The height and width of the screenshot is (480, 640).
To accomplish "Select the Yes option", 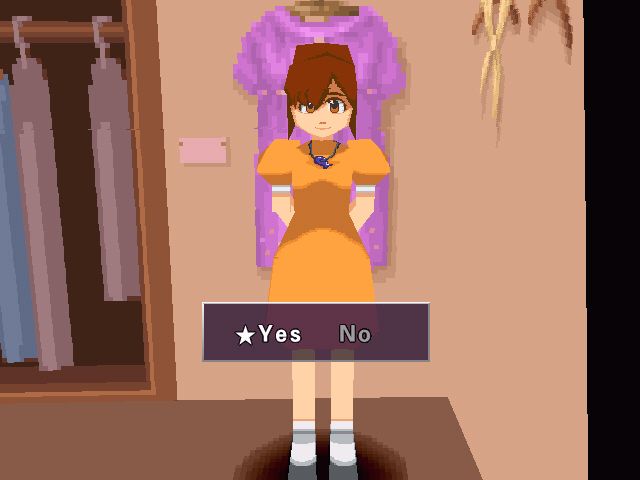I will tap(279, 334).
